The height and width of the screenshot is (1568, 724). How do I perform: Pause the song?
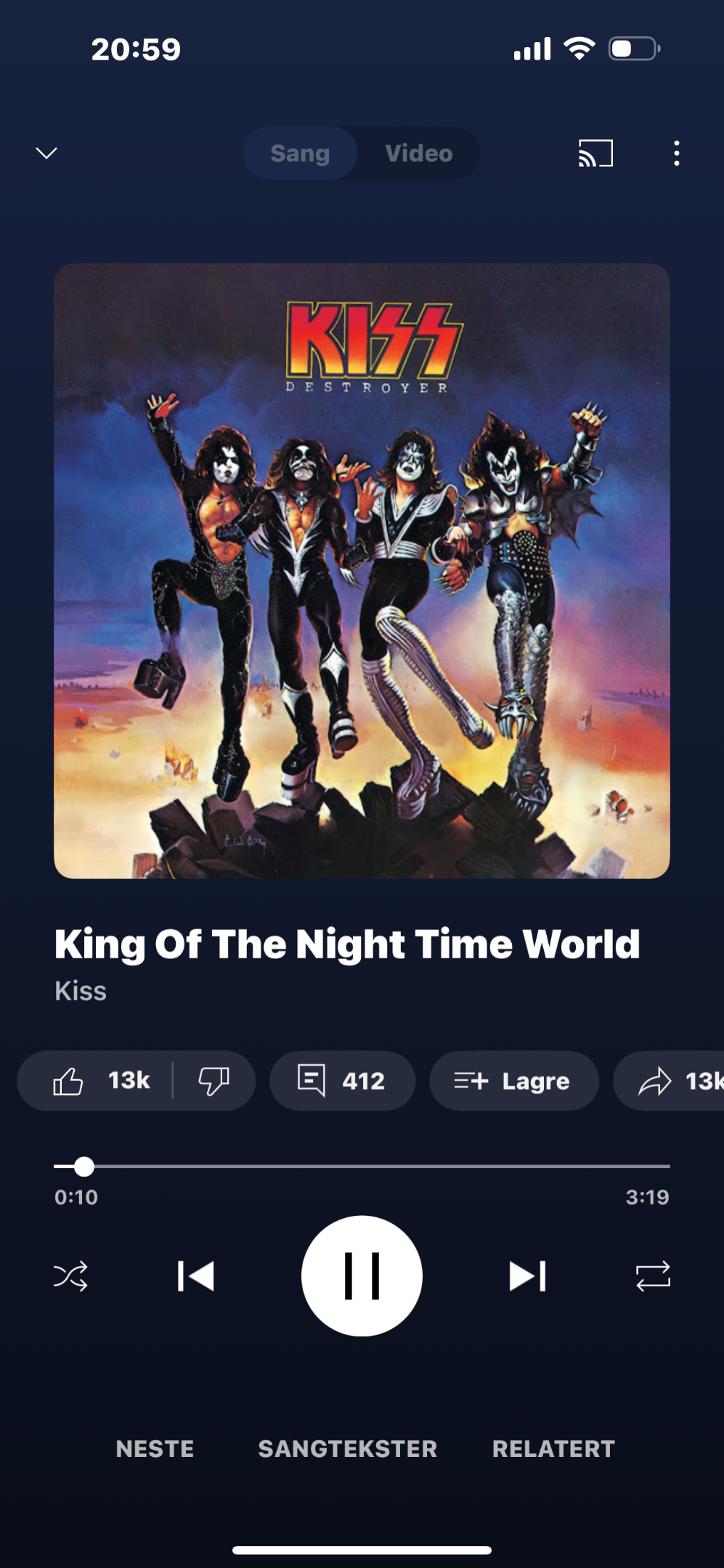[362, 1276]
